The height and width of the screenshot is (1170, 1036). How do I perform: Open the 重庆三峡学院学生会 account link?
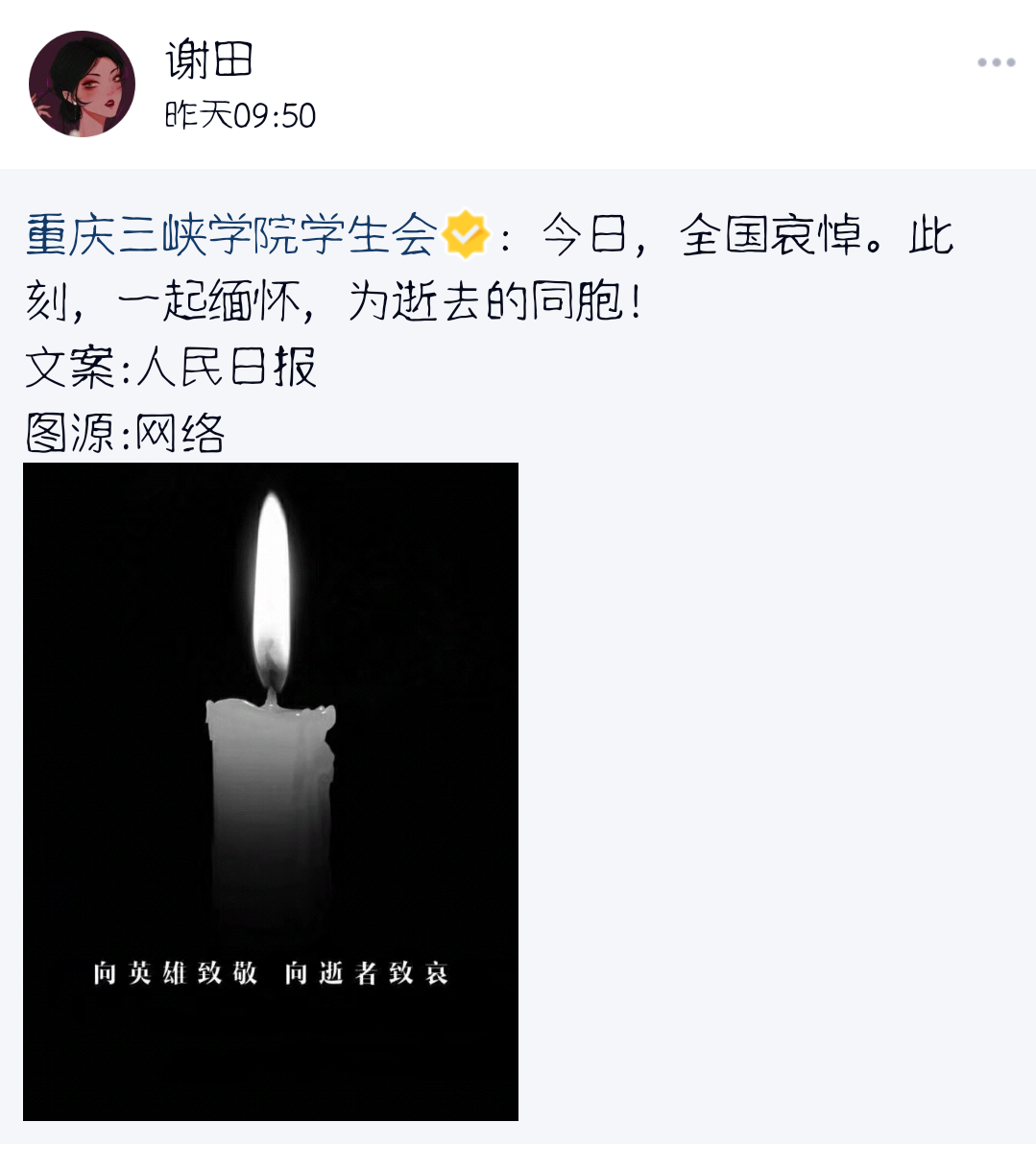231,236
